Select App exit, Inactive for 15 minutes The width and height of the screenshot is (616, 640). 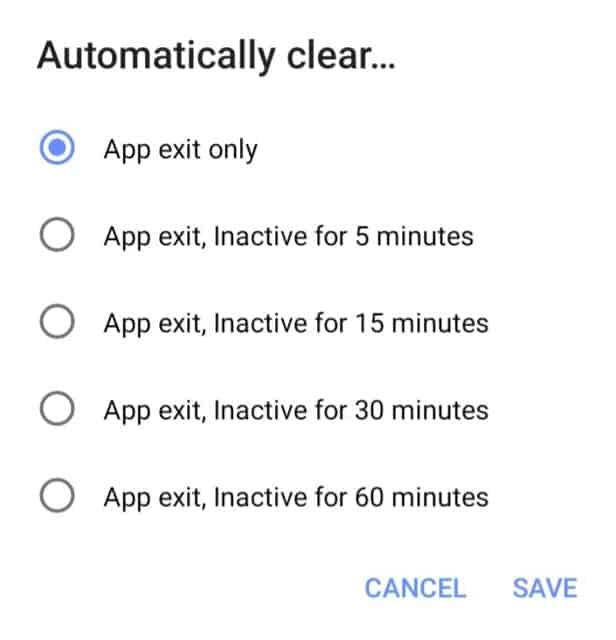[x=59, y=323]
